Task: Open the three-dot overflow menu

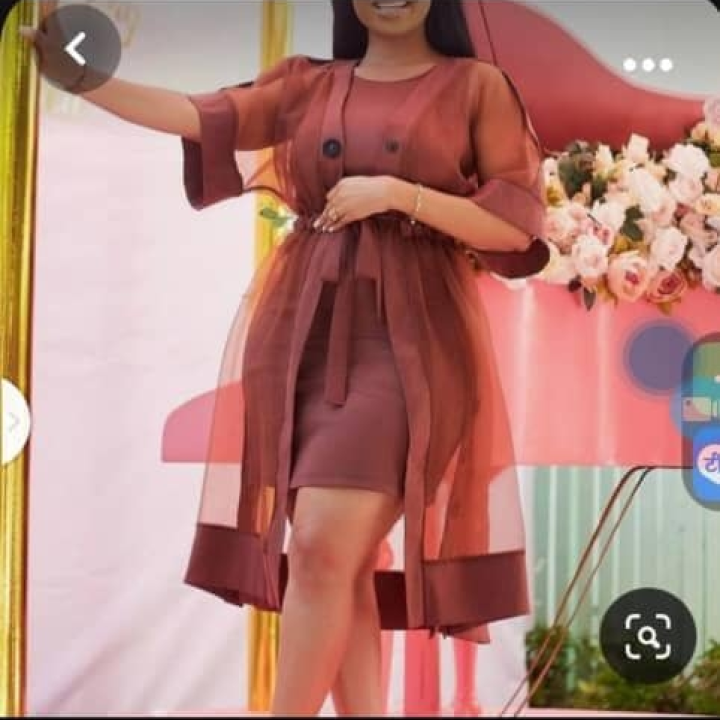Action: [x=648, y=65]
